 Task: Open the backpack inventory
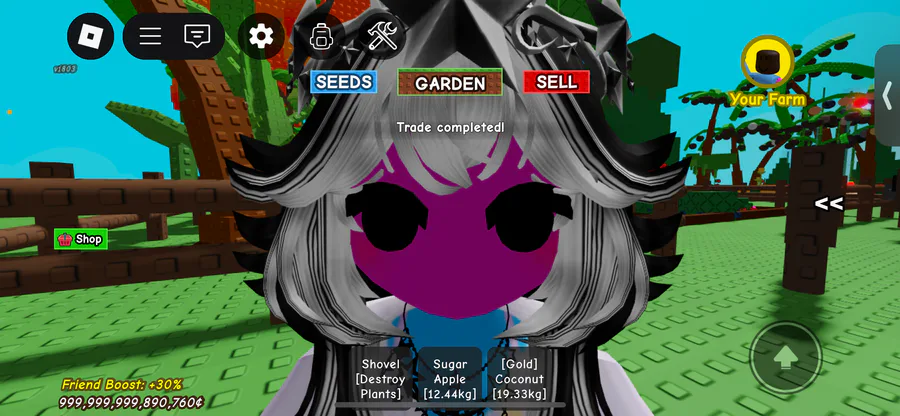(x=321, y=36)
